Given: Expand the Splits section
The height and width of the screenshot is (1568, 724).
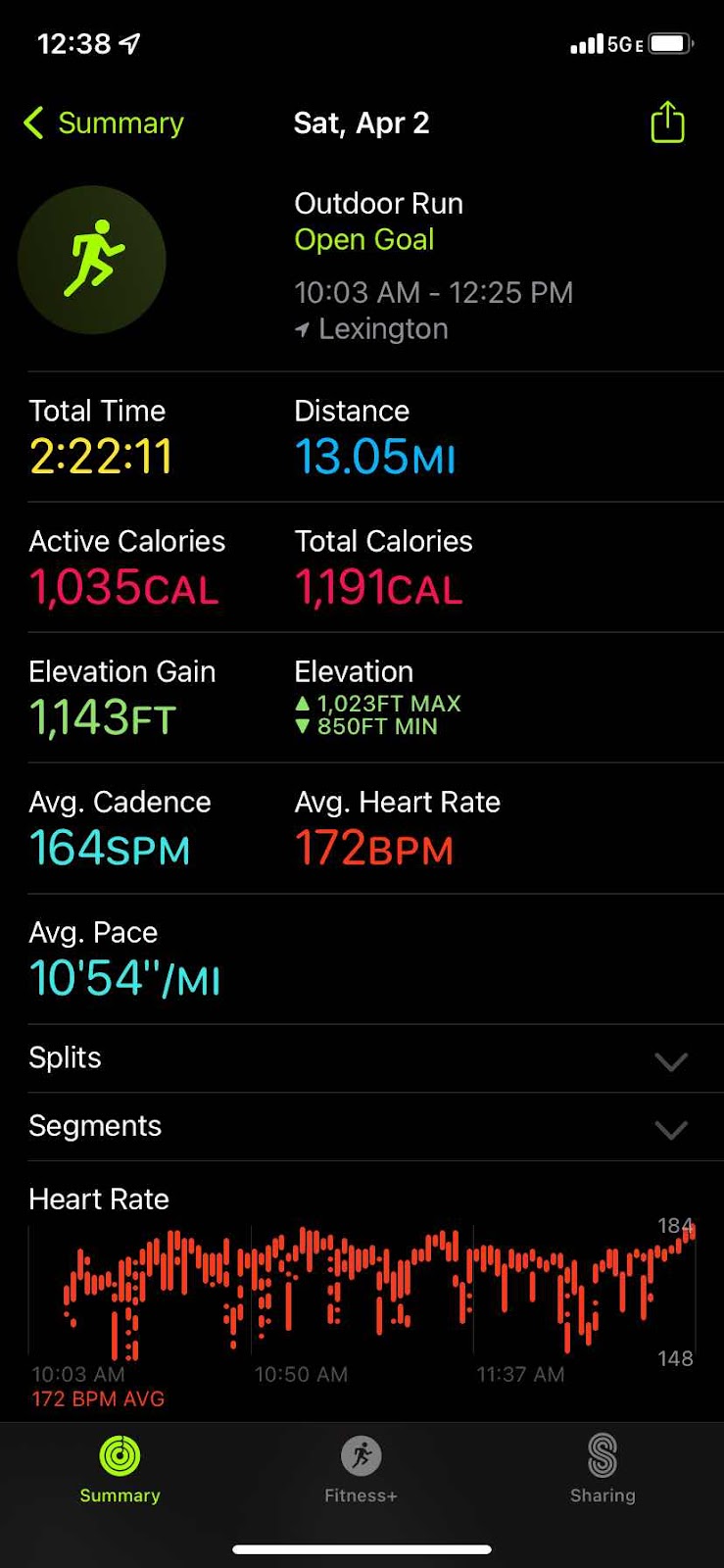Looking at the screenshot, I should click(670, 1060).
